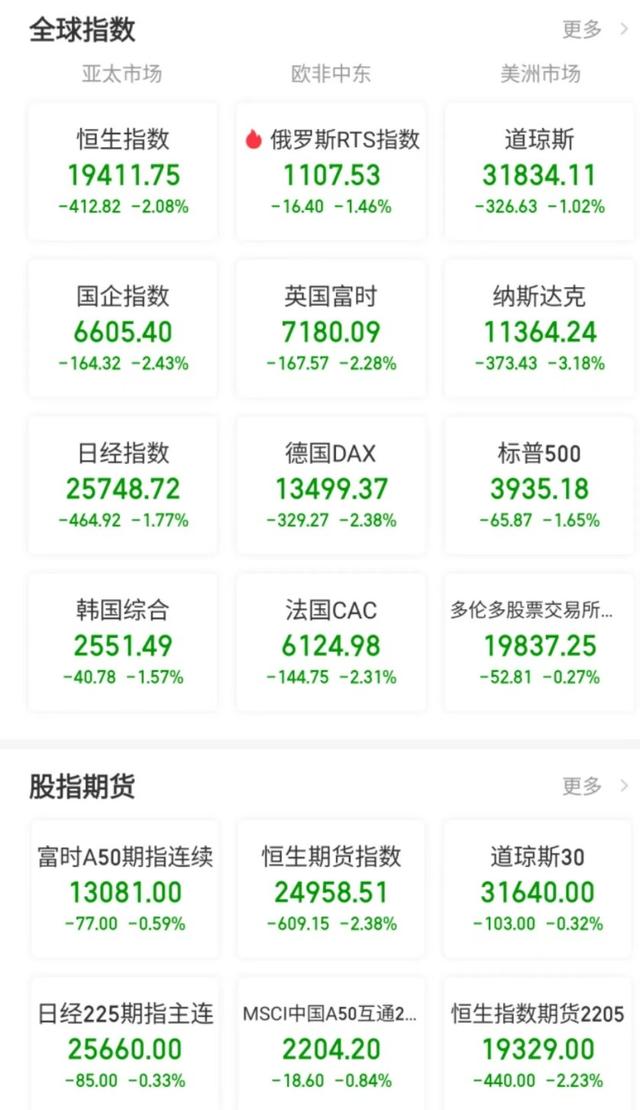View 道琼斯 index details
The height and width of the screenshot is (1110, 640).
point(539,172)
